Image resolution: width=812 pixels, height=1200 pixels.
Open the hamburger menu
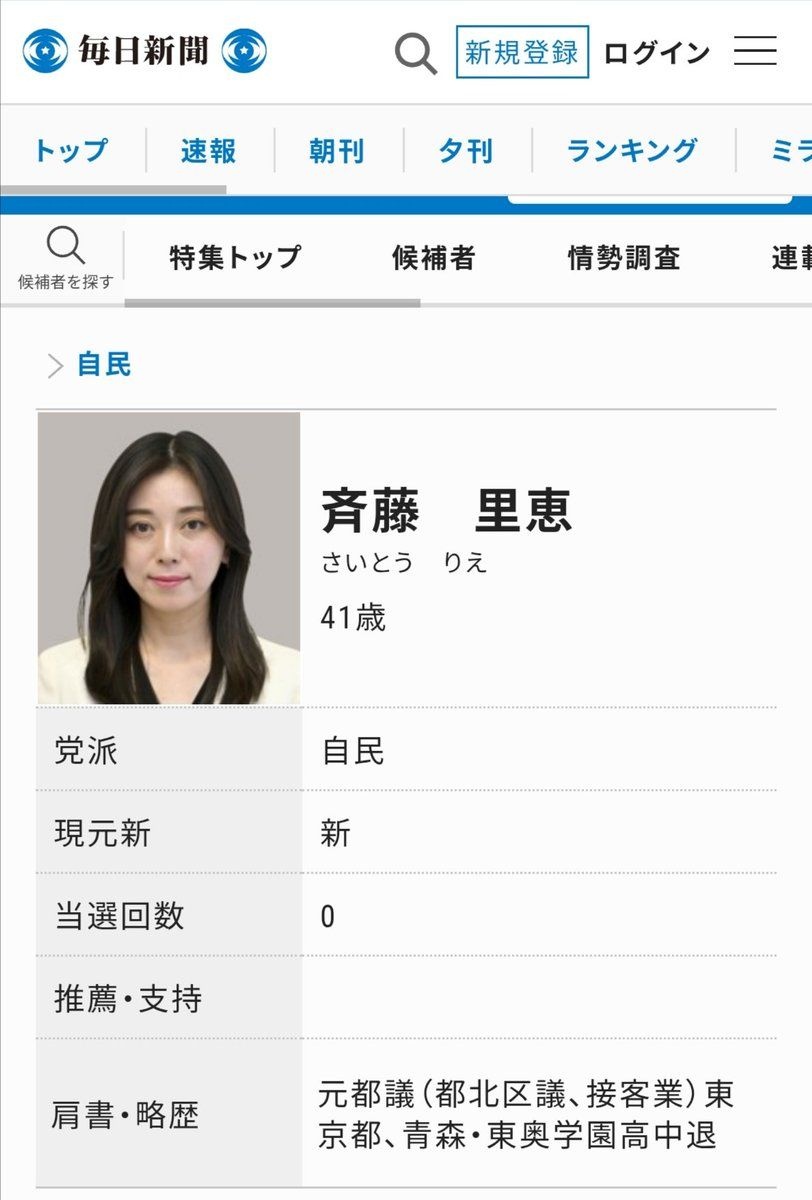[755, 52]
